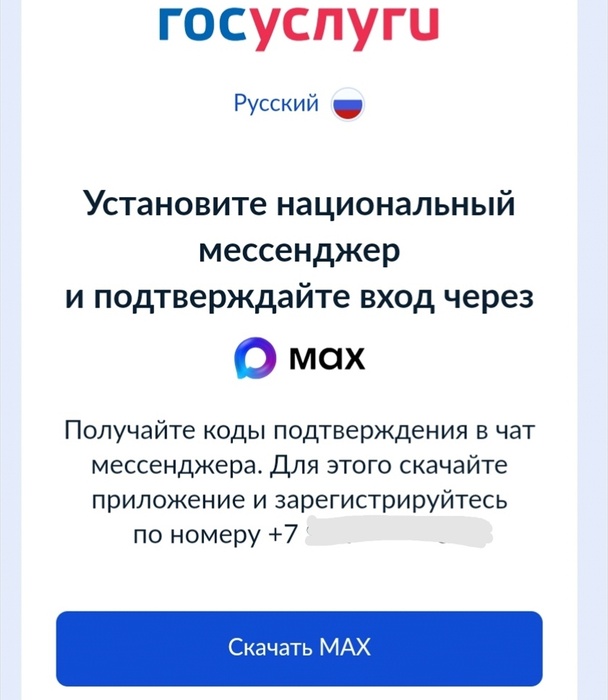The height and width of the screenshot is (700, 608).
Task: Open the Русский language selector
Action: pyautogui.click(x=300, y=104)
